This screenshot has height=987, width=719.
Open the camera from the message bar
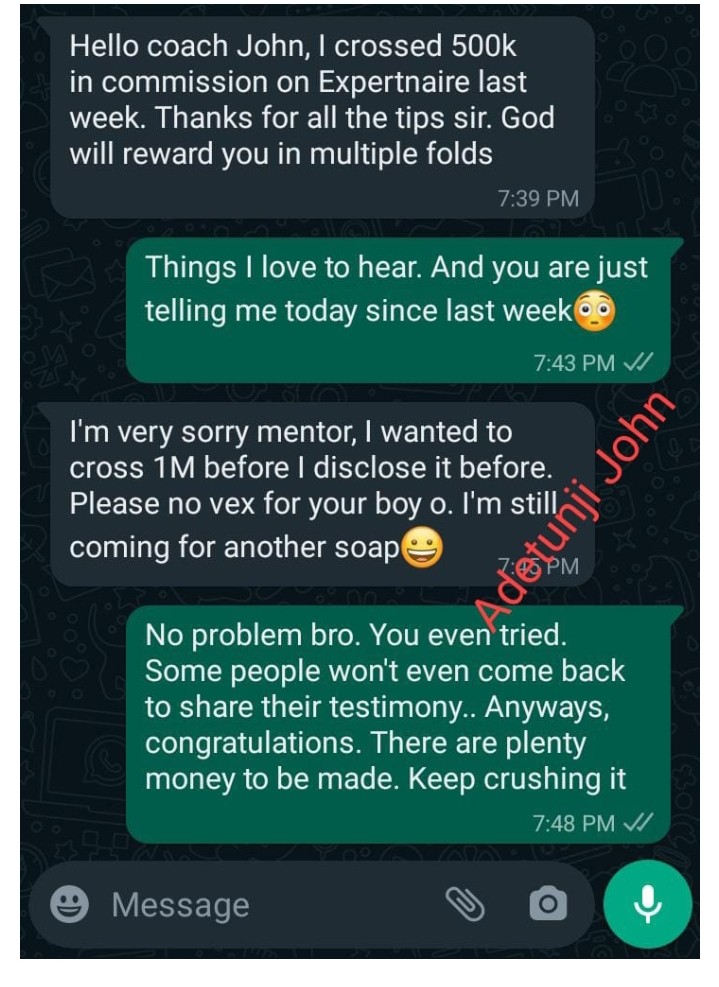(548, 905)
